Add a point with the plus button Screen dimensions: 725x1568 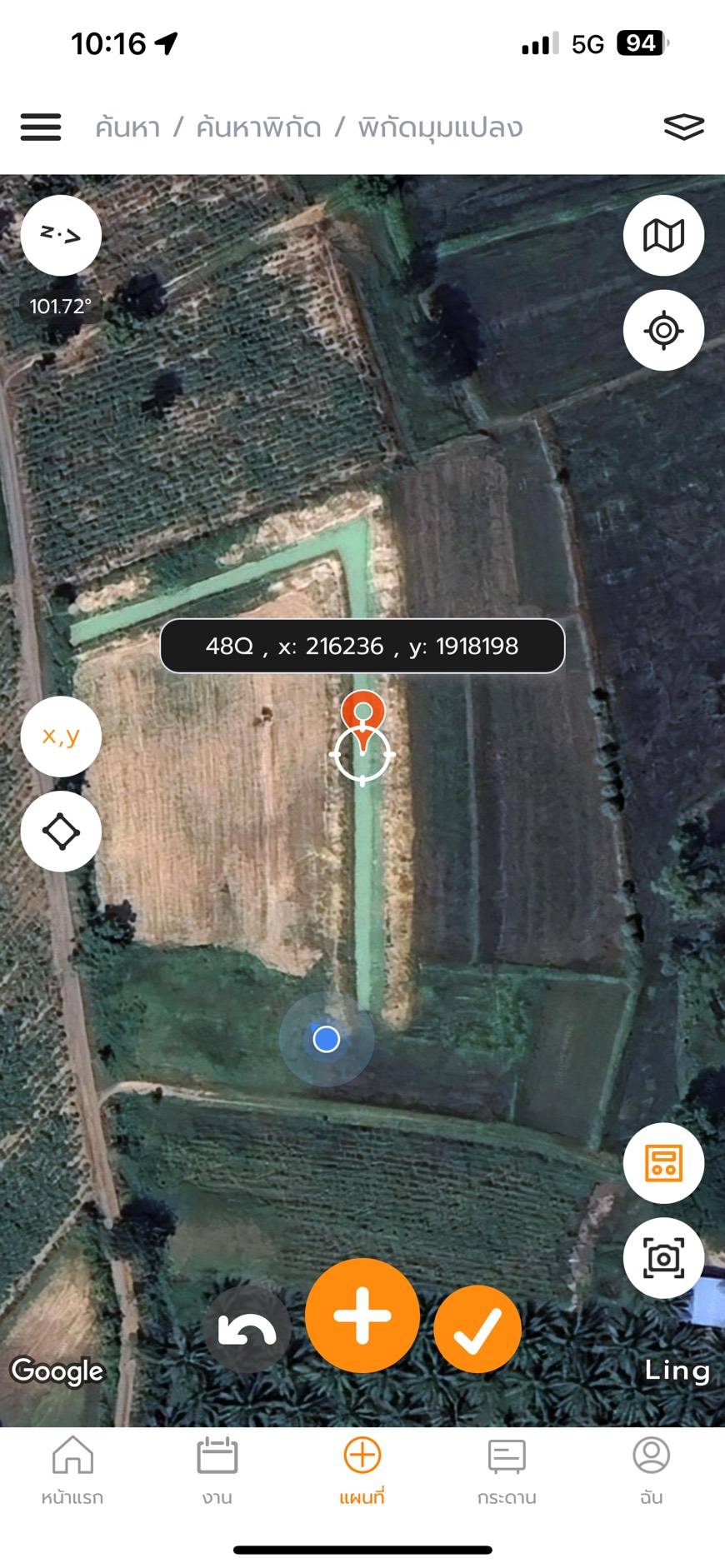pos(362,1316)
